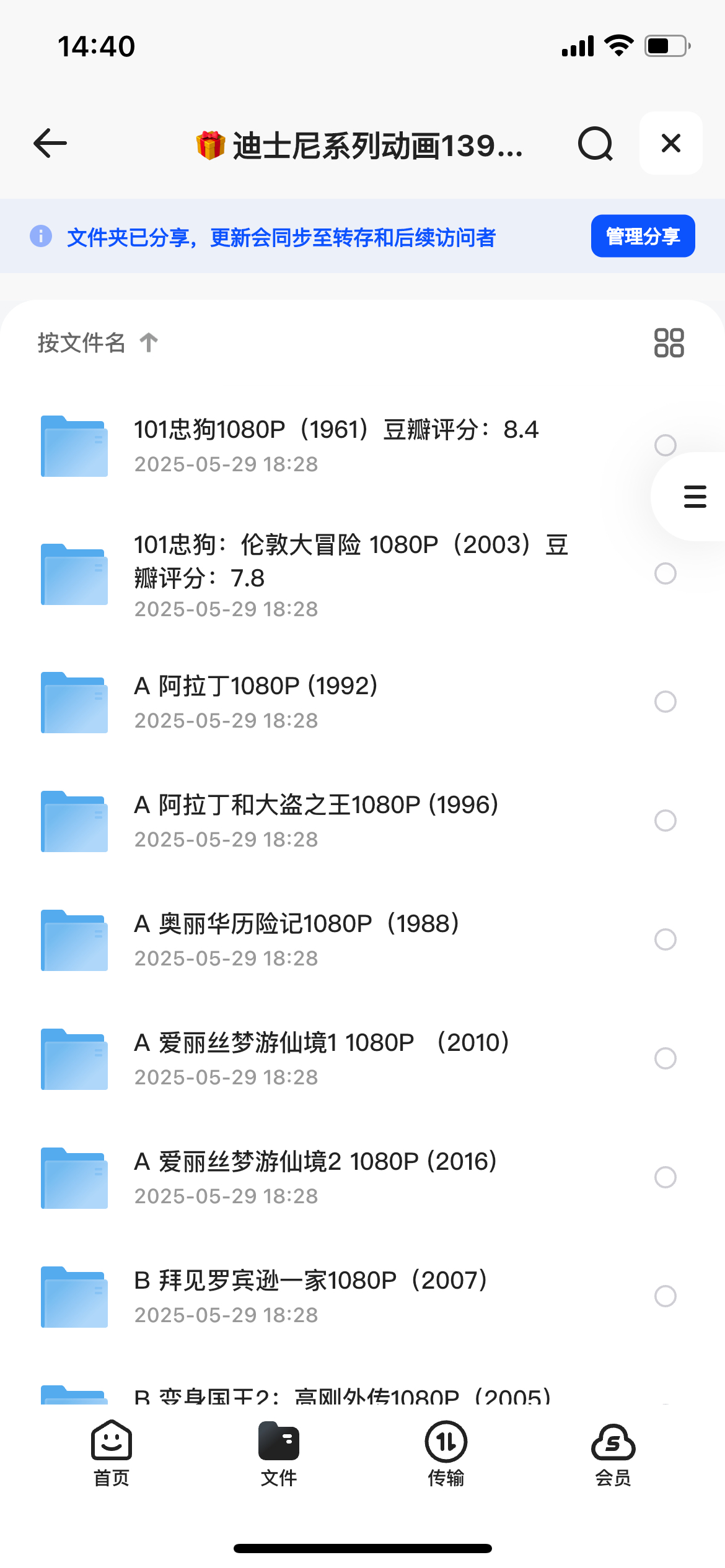The image size is (725, 1568).
Task: Change sort order via 按文件名
Action: pos(98,342)
